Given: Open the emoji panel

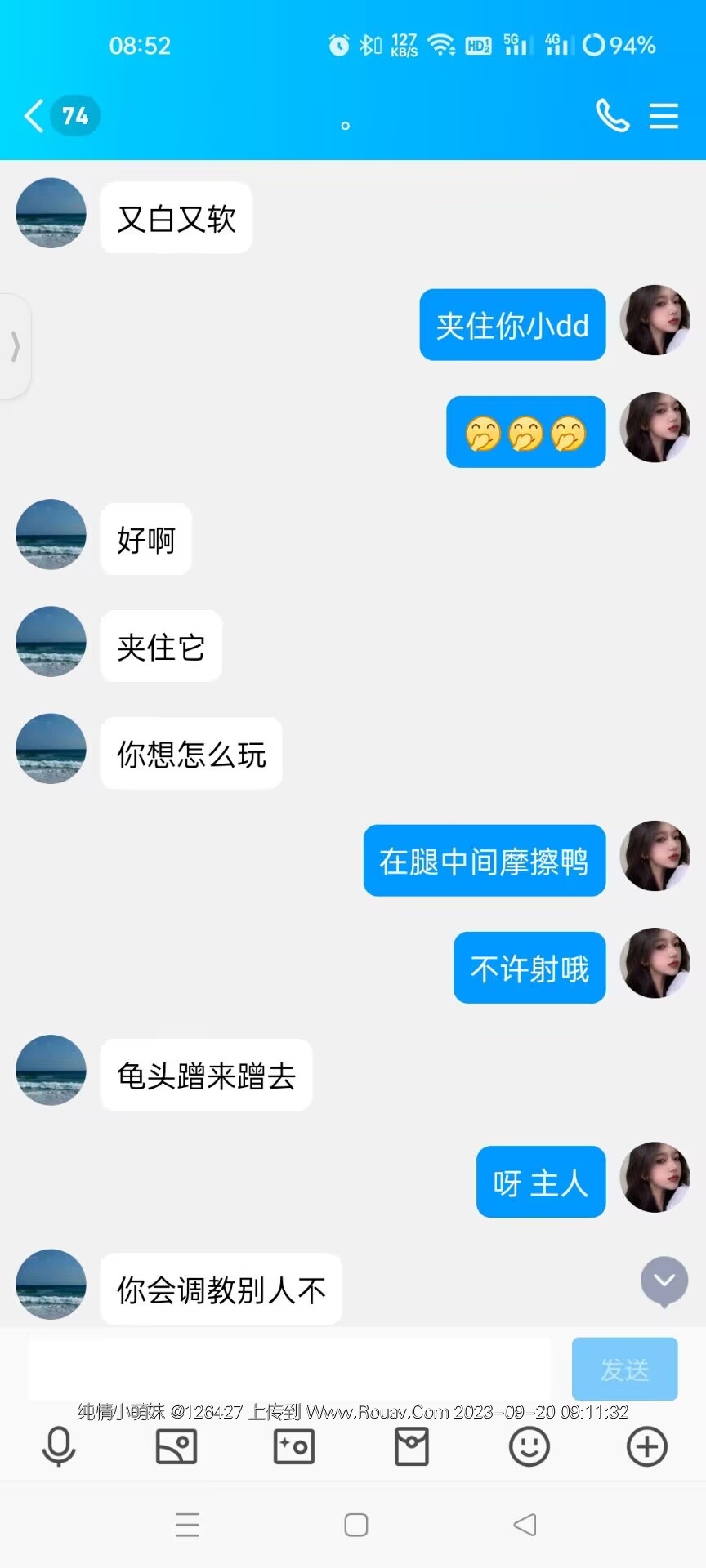Looking at the screenshot, I should [529, 1446].
